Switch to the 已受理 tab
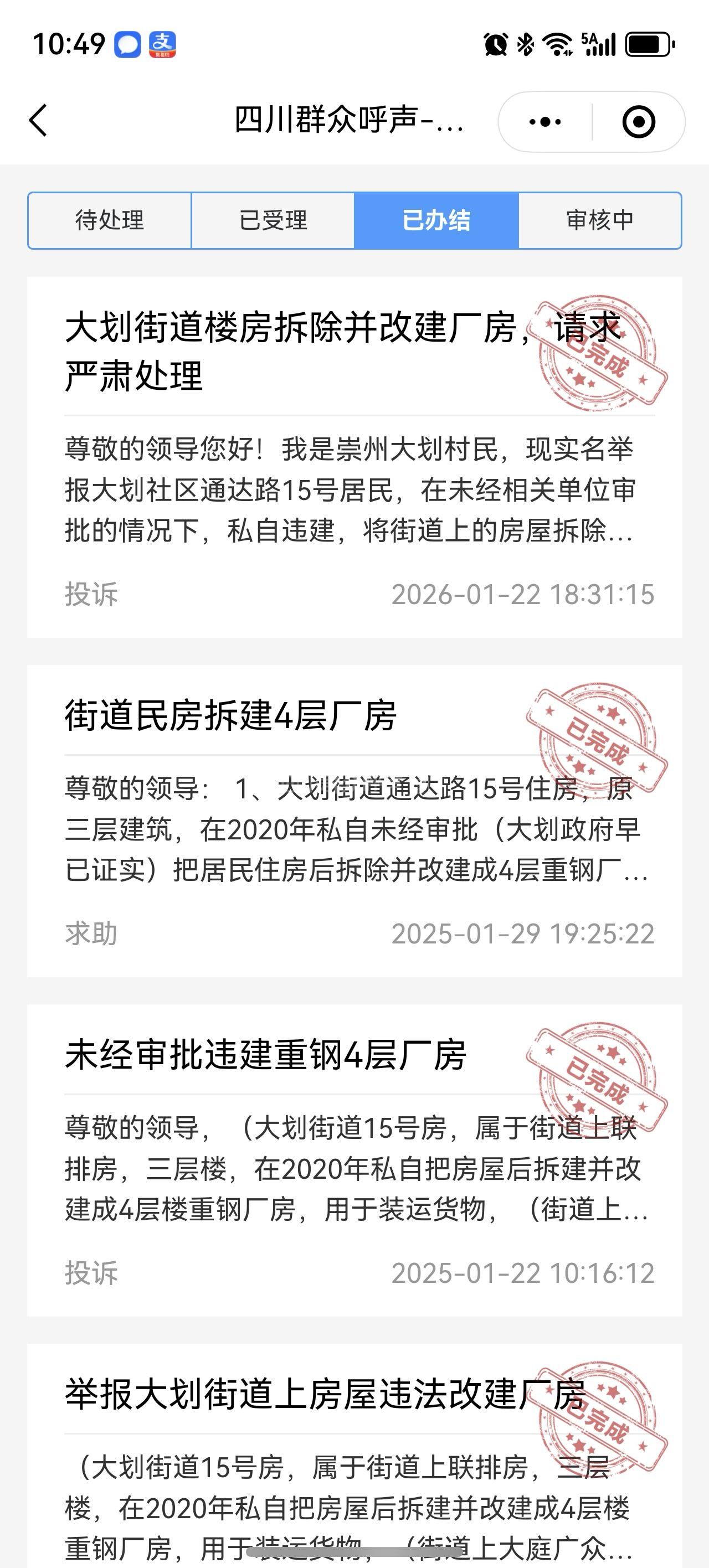The image size is (709, 1568). tap(273, 220)
